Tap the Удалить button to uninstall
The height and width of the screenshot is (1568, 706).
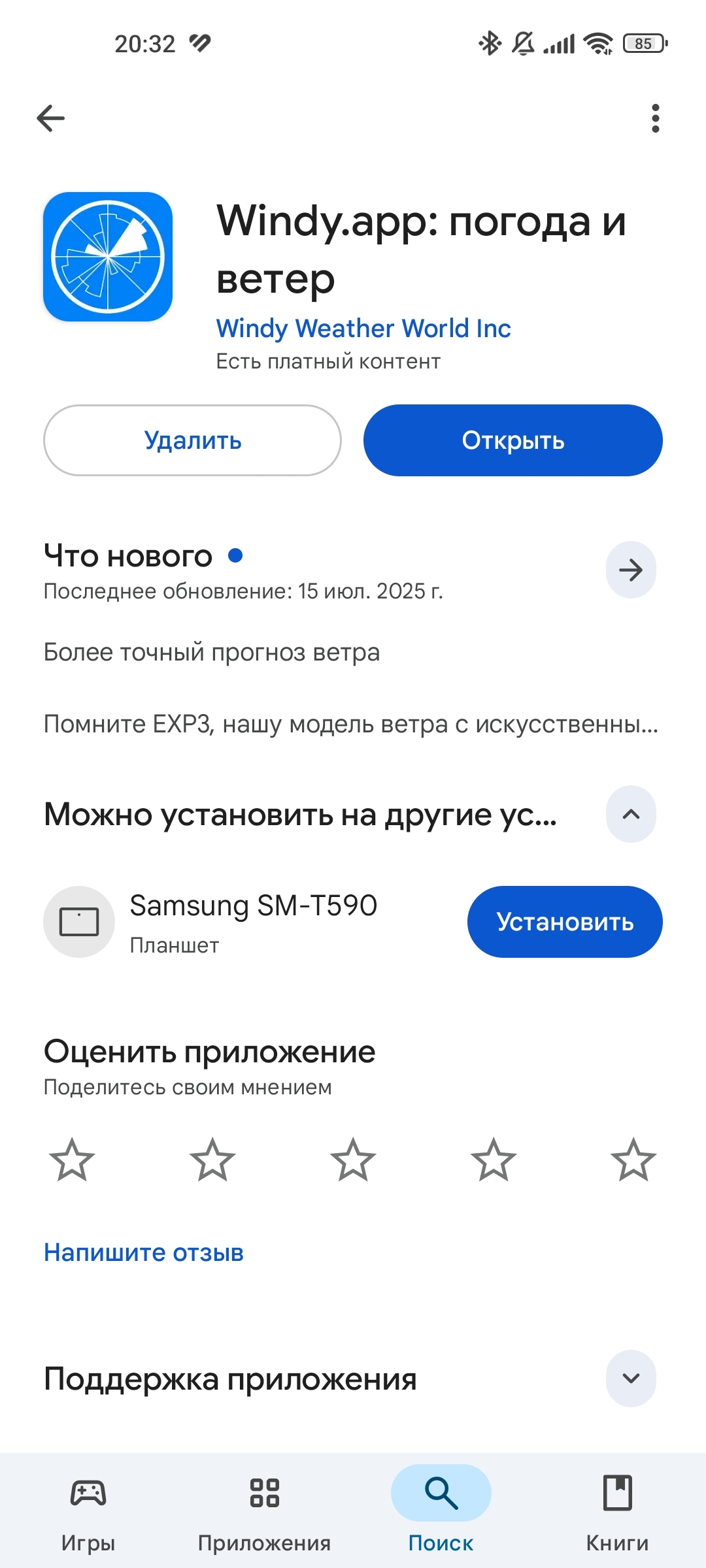point(192,440)
